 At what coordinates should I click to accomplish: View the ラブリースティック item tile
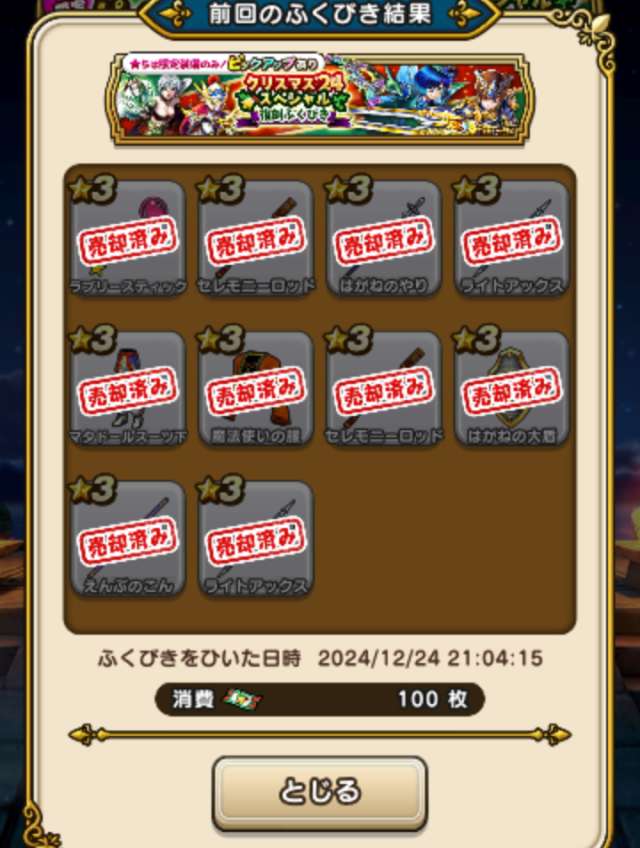(x=127, y=239)
